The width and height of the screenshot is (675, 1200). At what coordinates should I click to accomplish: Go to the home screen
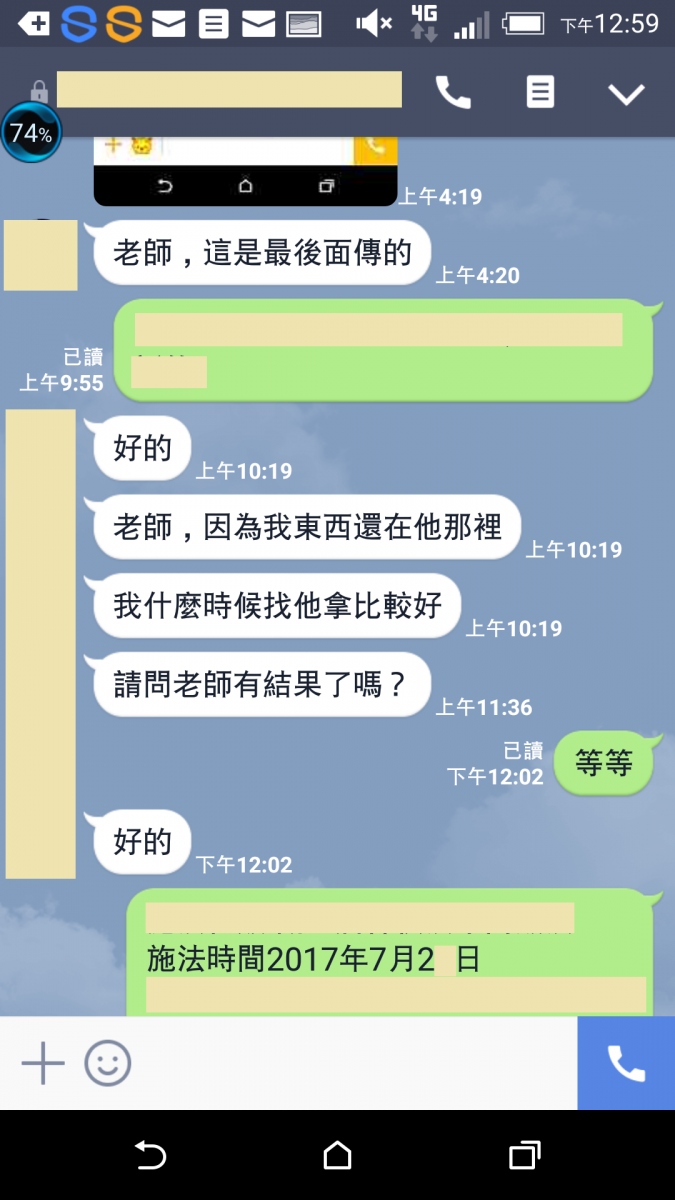point(337,1156)
